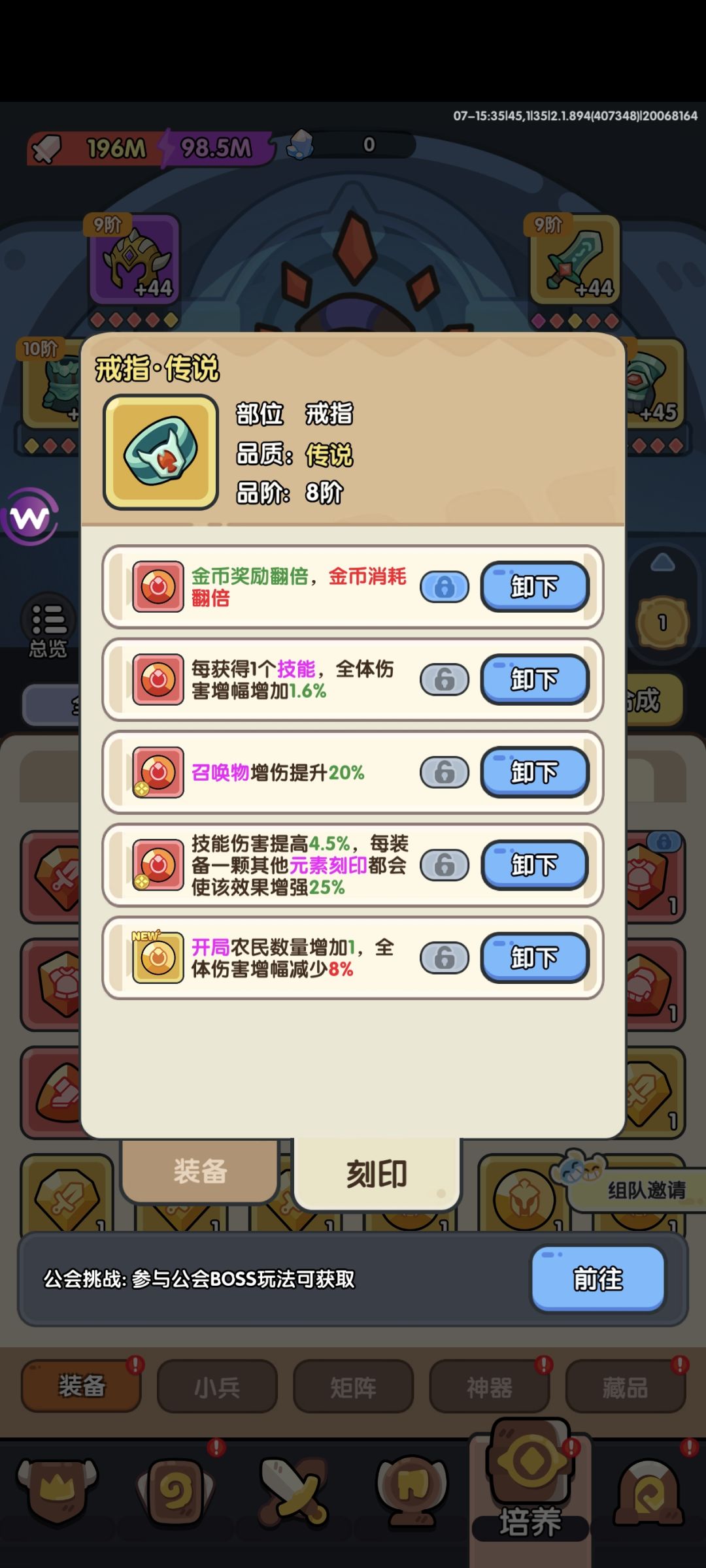Open the 矩阵 section
Viewport: 706px width, 1568px height.
[x=353, y=1385]
